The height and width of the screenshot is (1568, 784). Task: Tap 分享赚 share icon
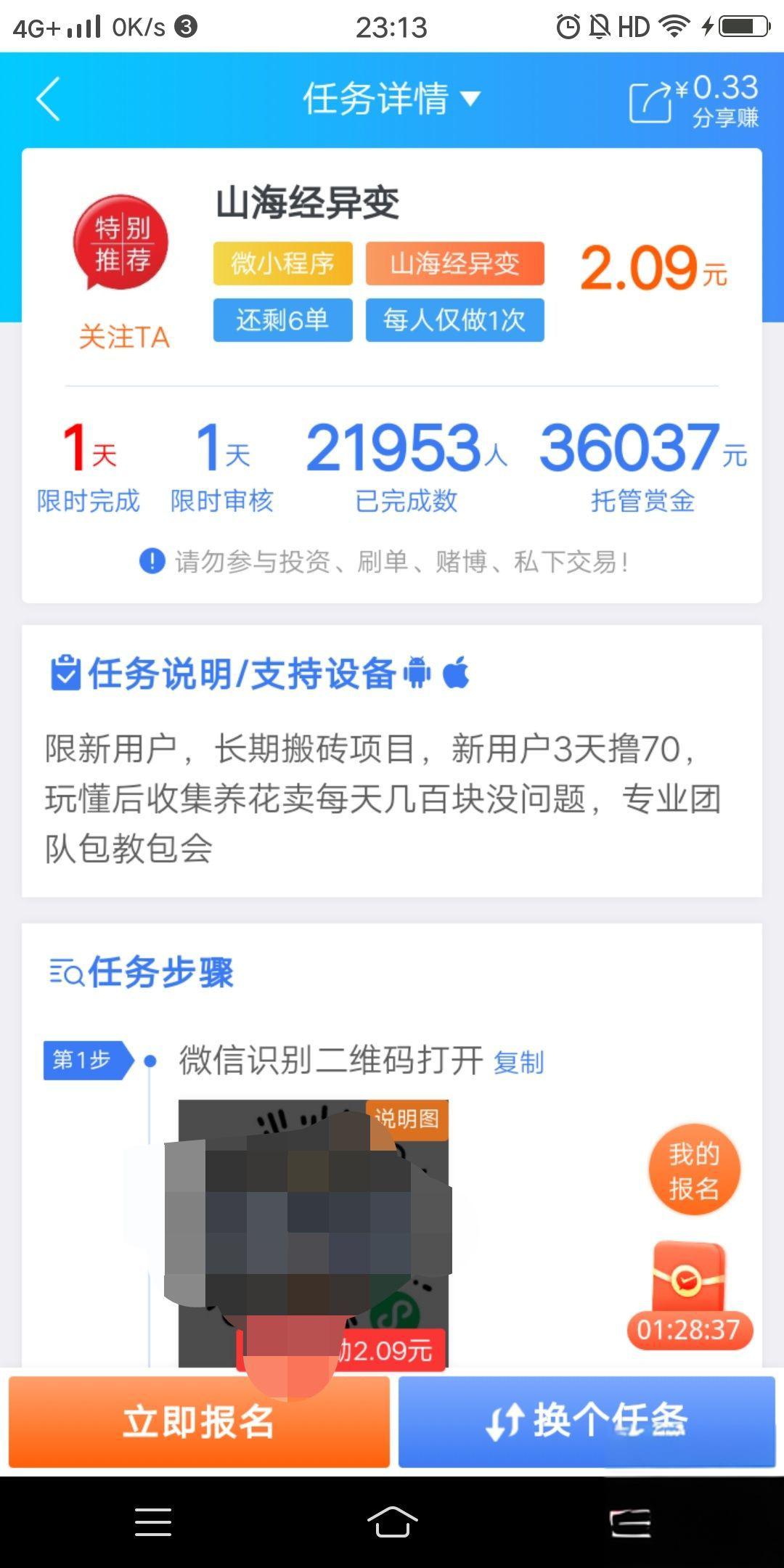pyautogui.click(x=693, y=102)
